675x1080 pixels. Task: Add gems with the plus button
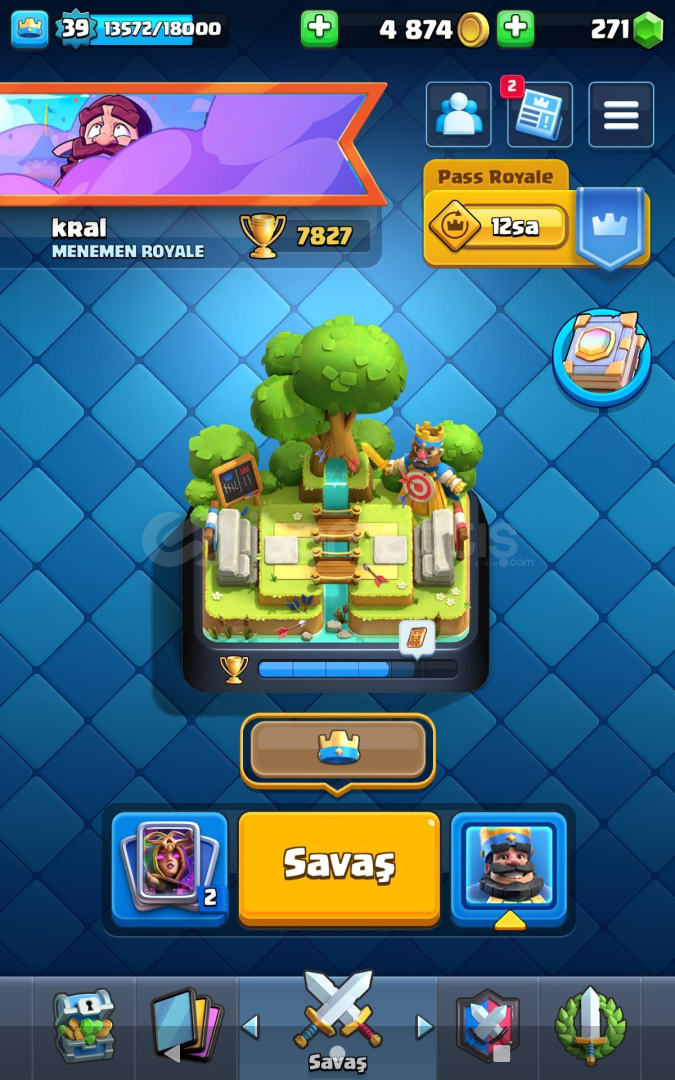point(515,29)
